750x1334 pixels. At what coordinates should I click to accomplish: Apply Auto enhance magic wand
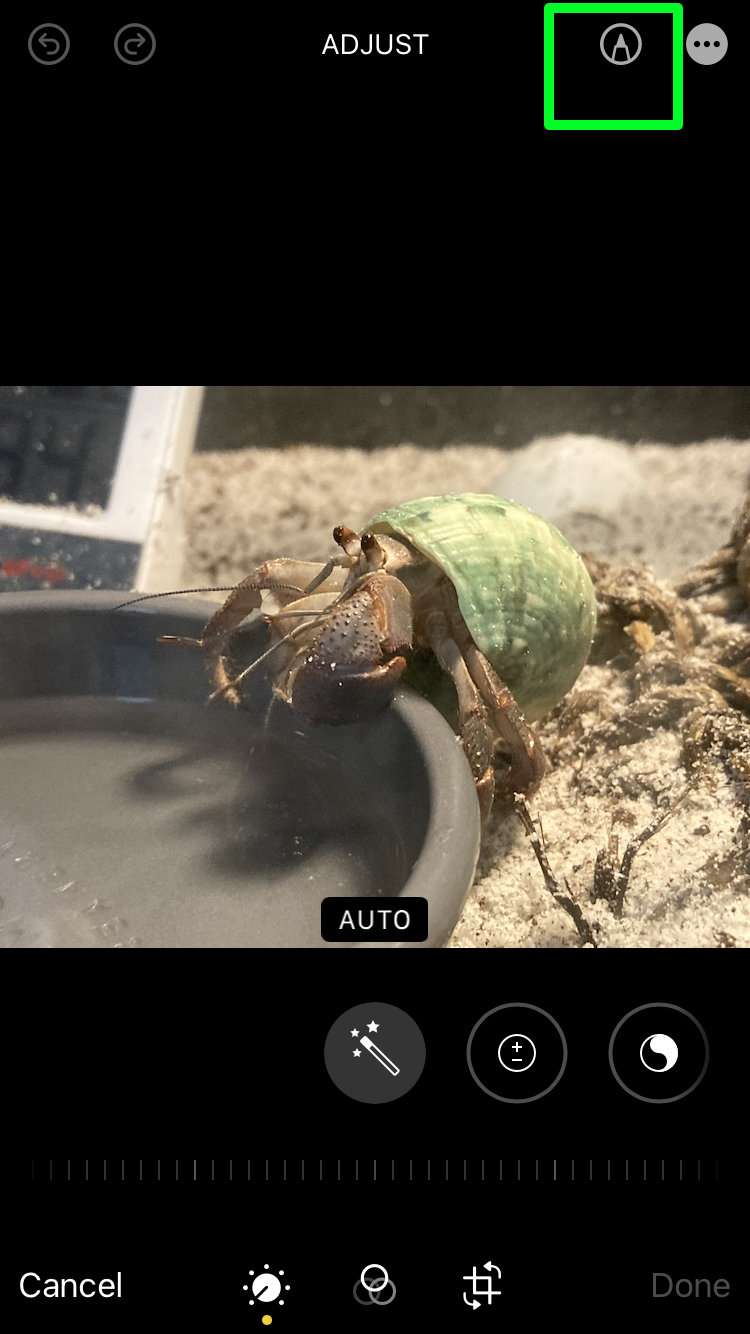tap(375, 1053)
